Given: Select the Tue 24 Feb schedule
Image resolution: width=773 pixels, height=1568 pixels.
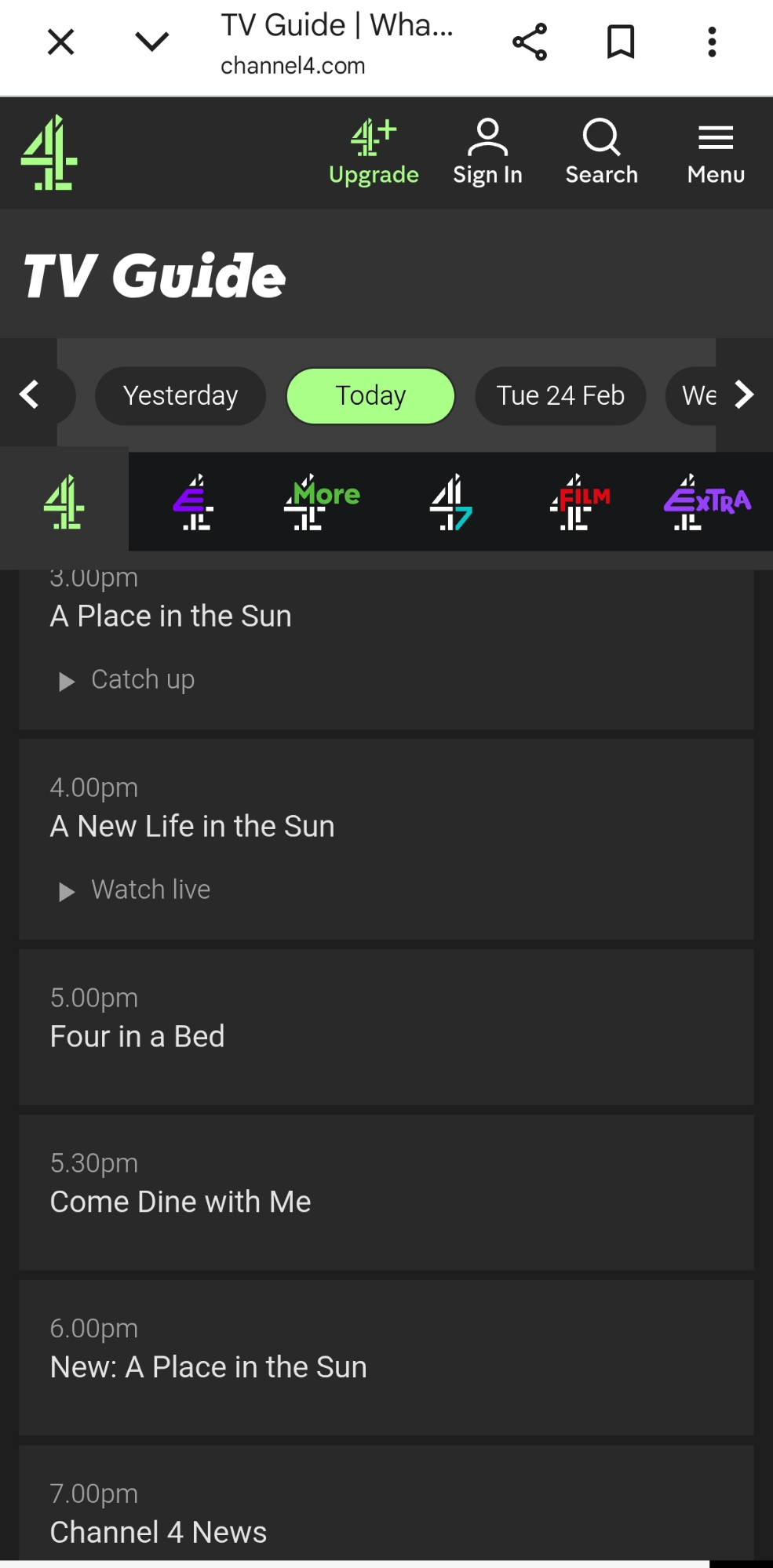Looking at the screenshot, I should coord(560,396).
